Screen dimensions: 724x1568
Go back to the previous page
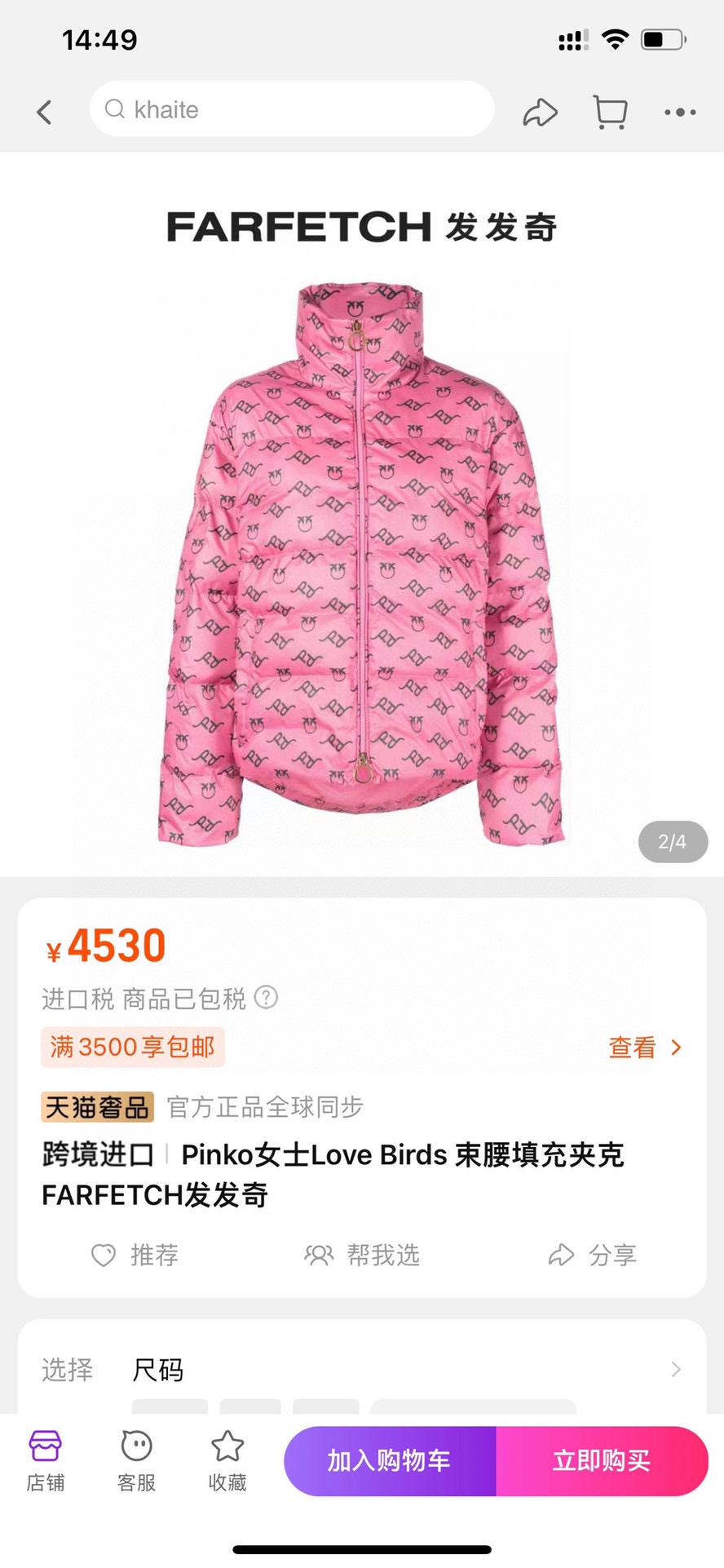[45, 112]
